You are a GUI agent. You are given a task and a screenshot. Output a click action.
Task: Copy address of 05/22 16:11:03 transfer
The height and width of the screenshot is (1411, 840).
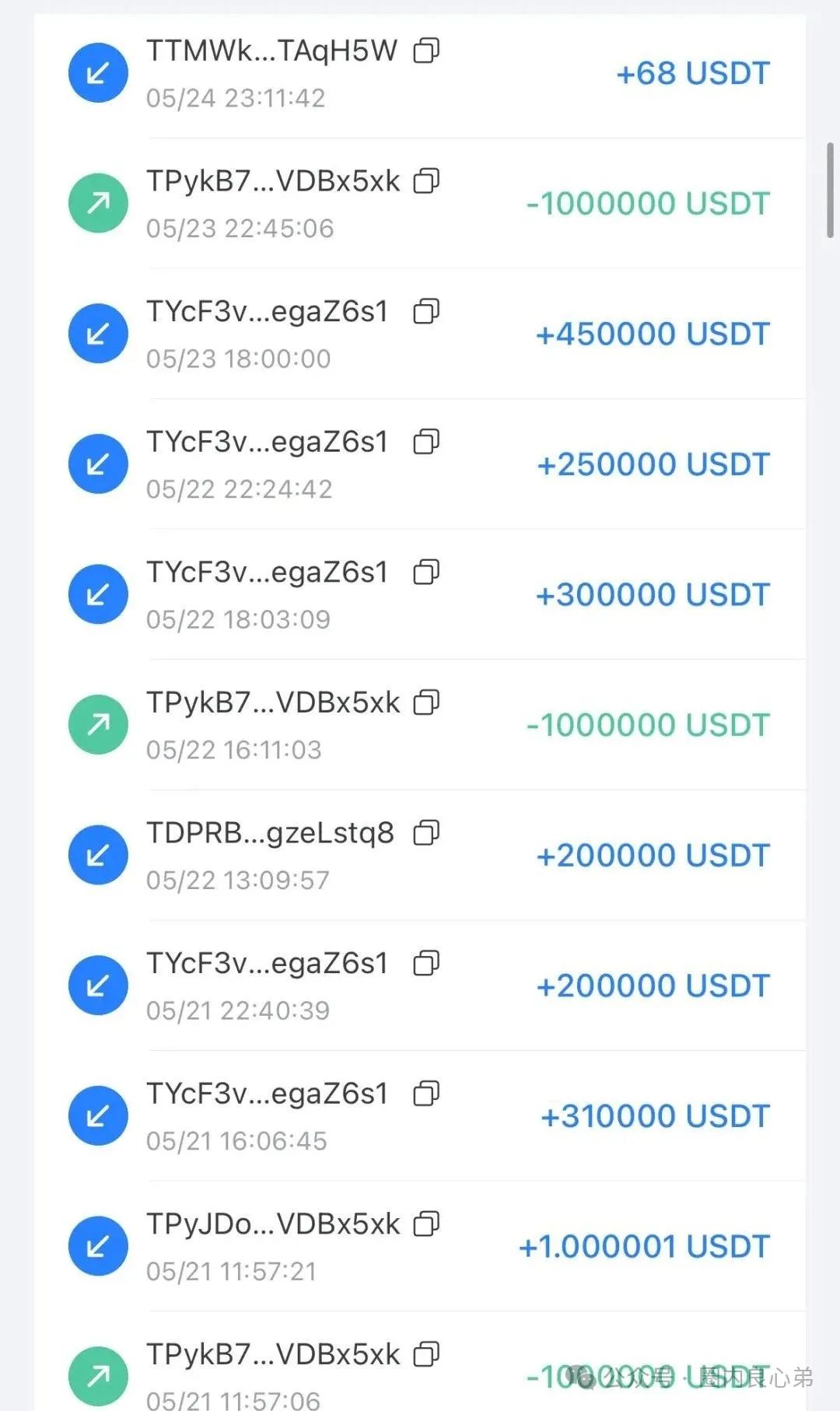click(426, 702)
